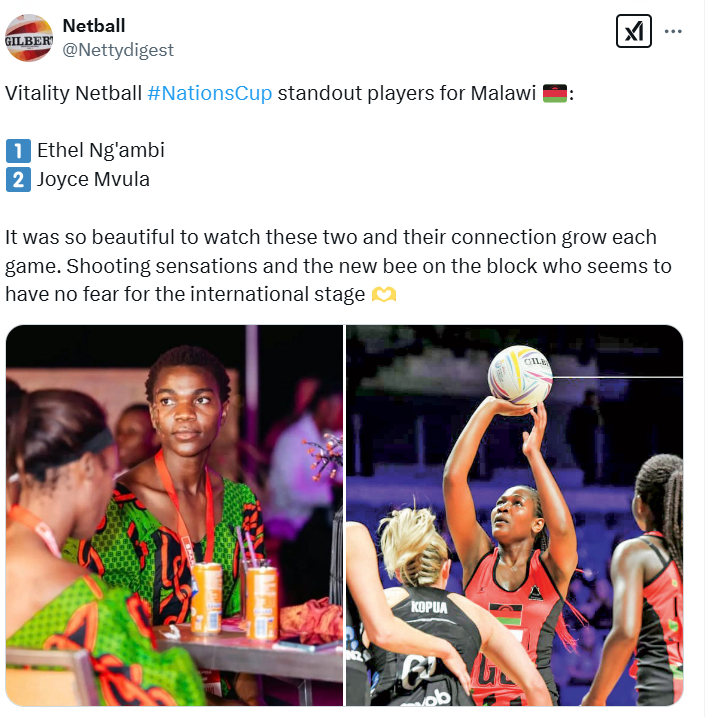Open the @Nettydigest profile handle
The width and height of the screenshot is (712, 717).
[x=117, y=49]
